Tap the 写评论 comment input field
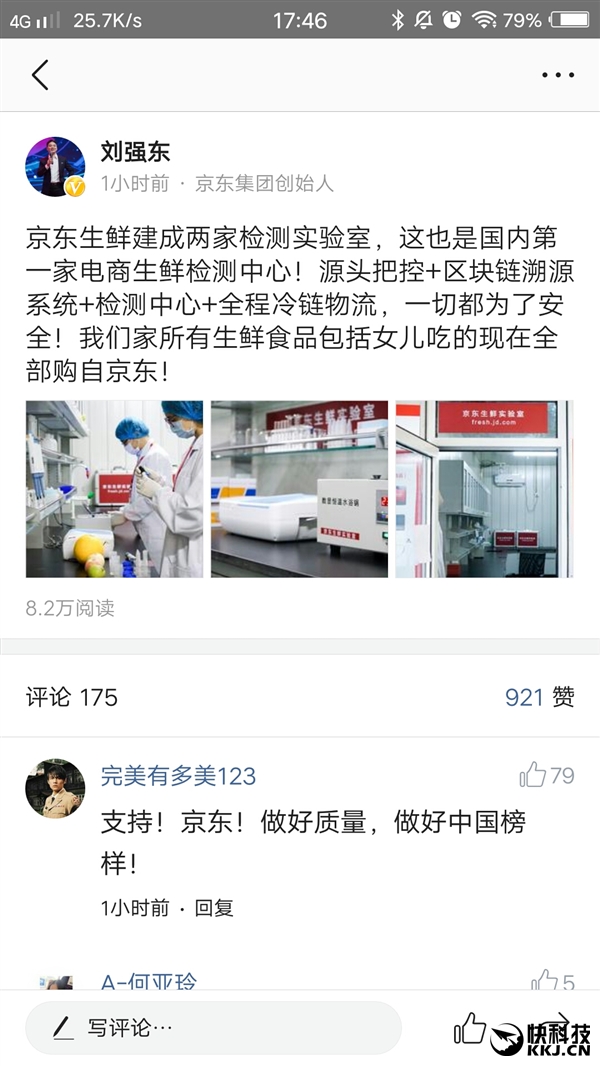 [x=212, y=1027]
